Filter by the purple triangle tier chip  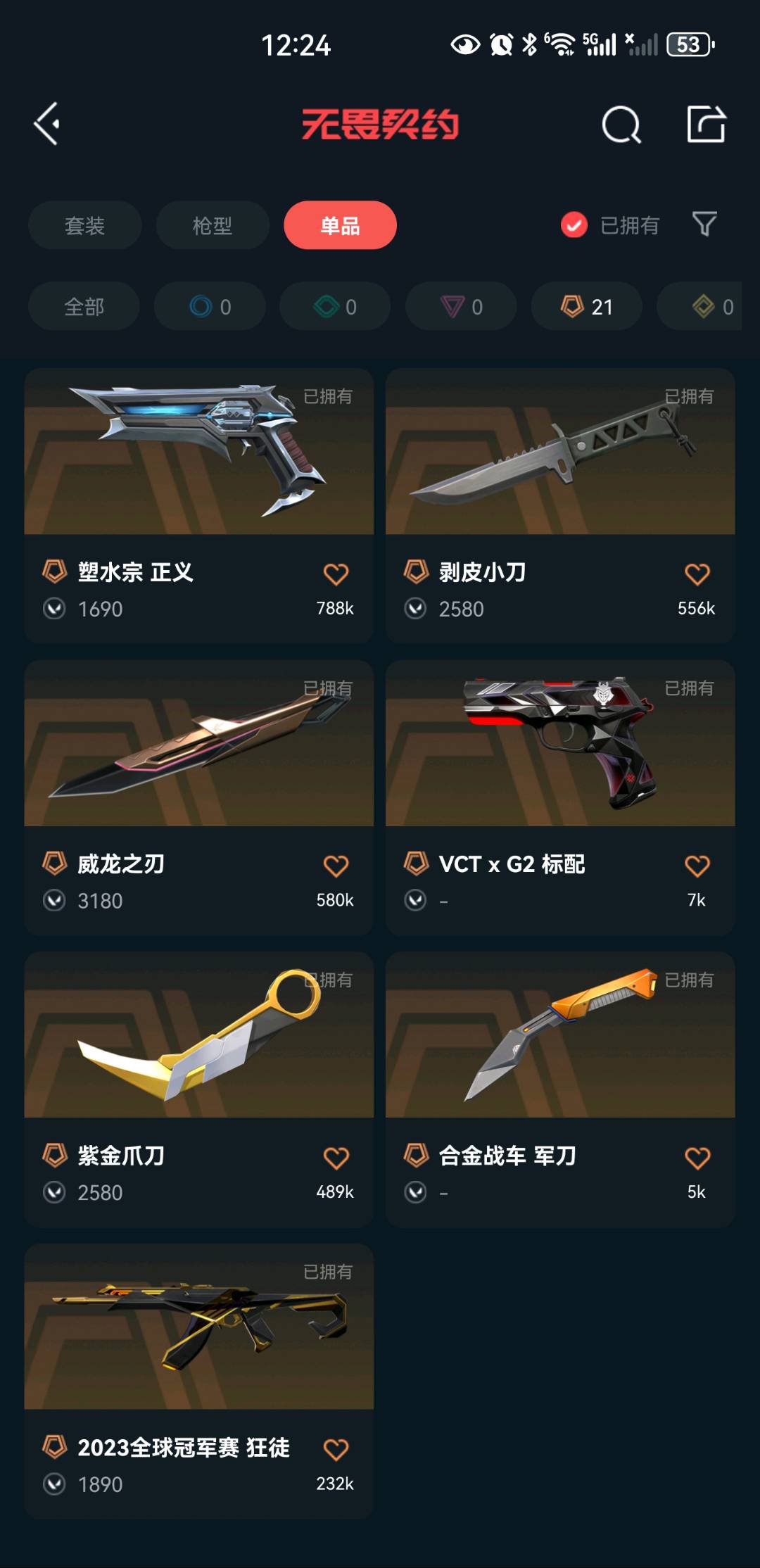[x=461, y=306]
